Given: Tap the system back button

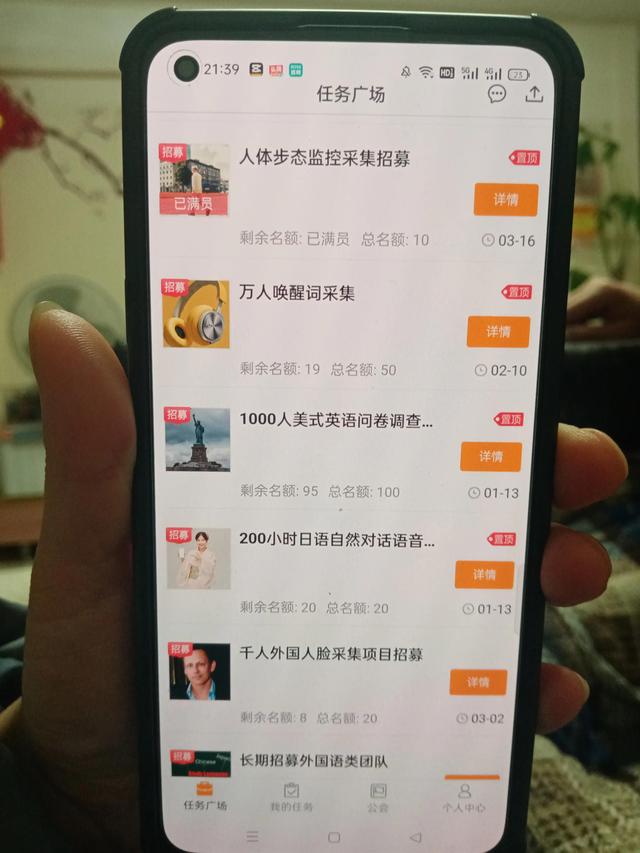Looking at the screenshot, I should 415,837.
